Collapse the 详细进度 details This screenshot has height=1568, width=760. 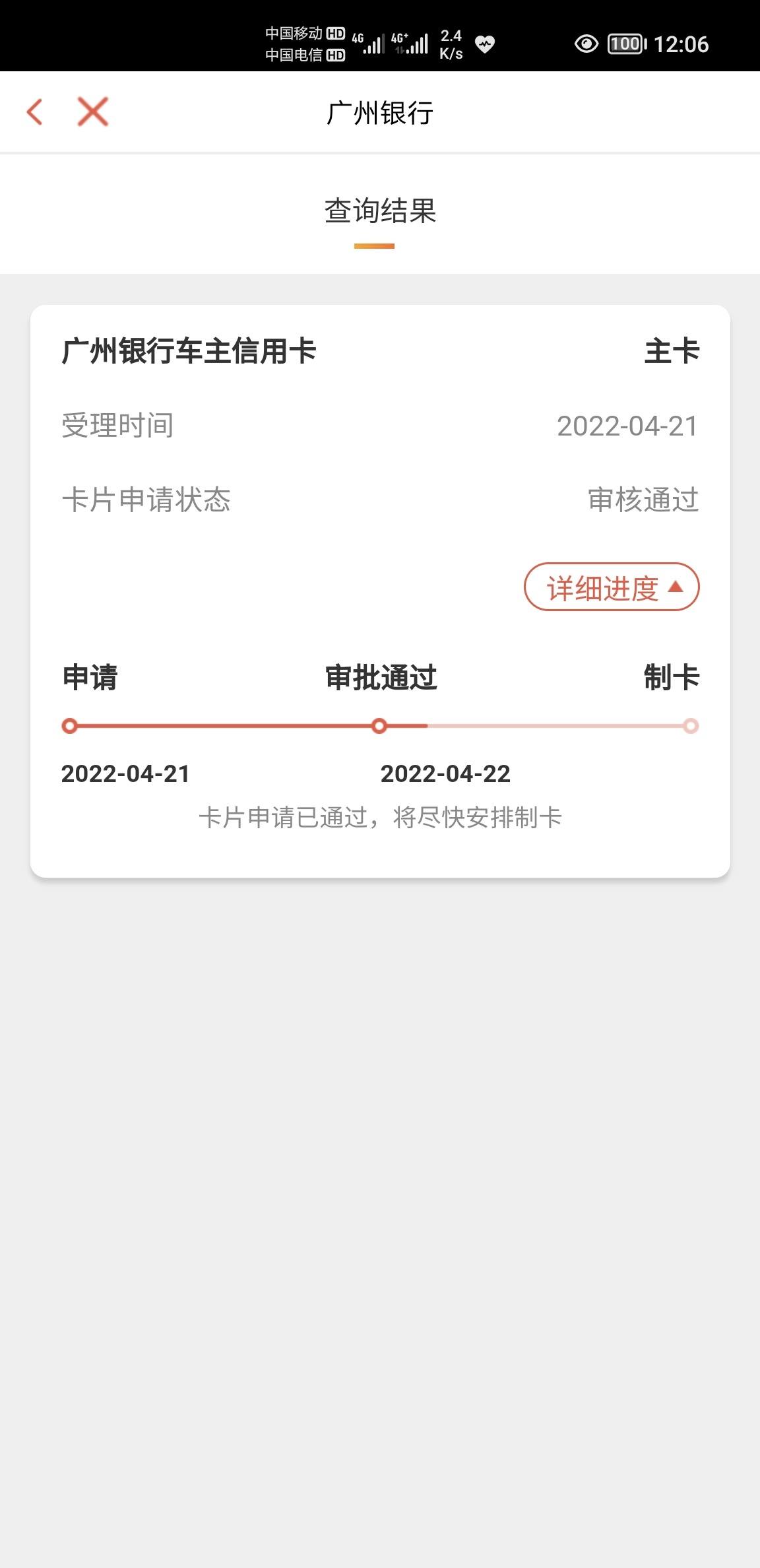pos(612,587)
